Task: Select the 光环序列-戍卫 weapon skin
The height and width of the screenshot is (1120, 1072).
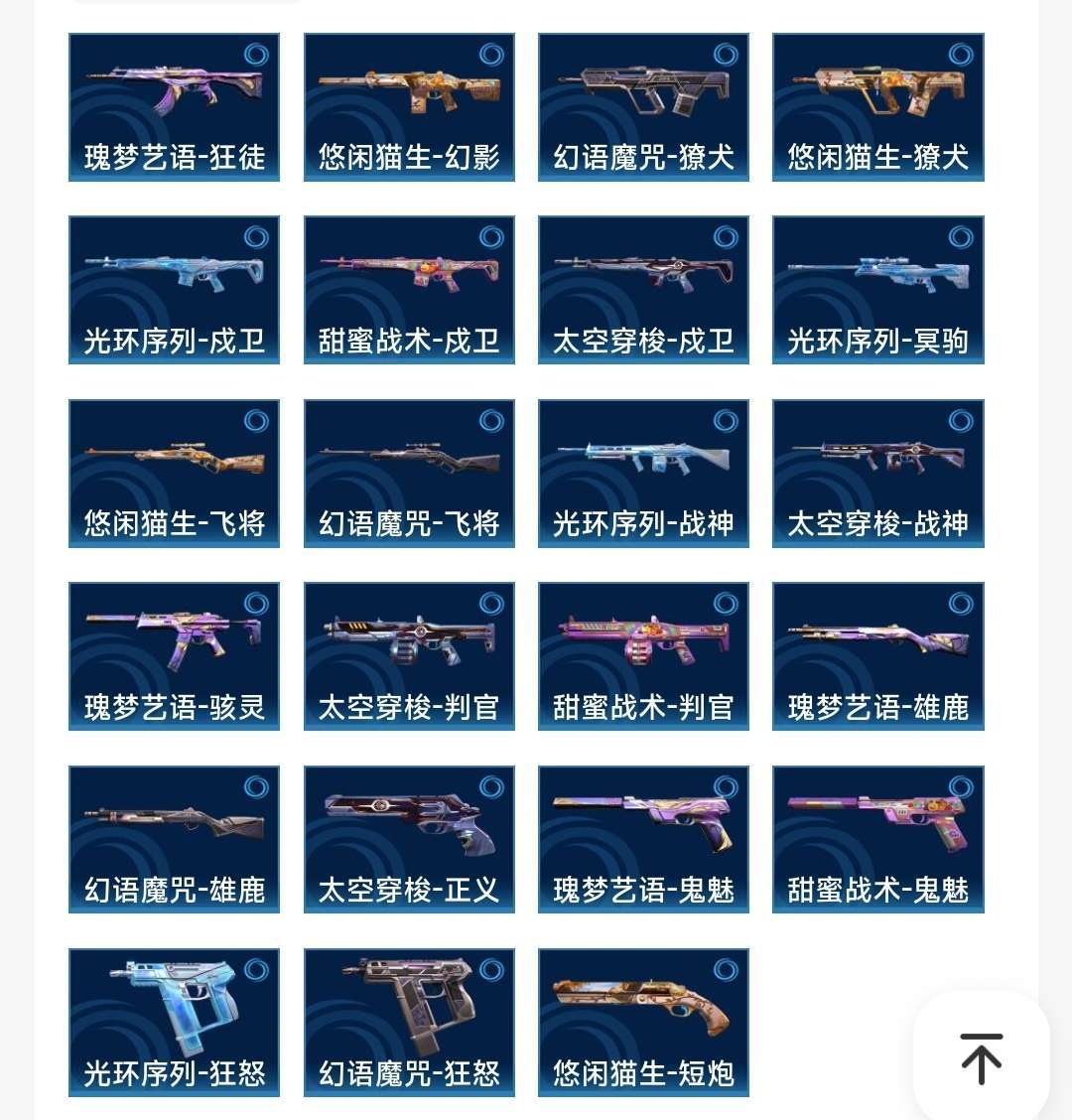Action: click(174, 289)
